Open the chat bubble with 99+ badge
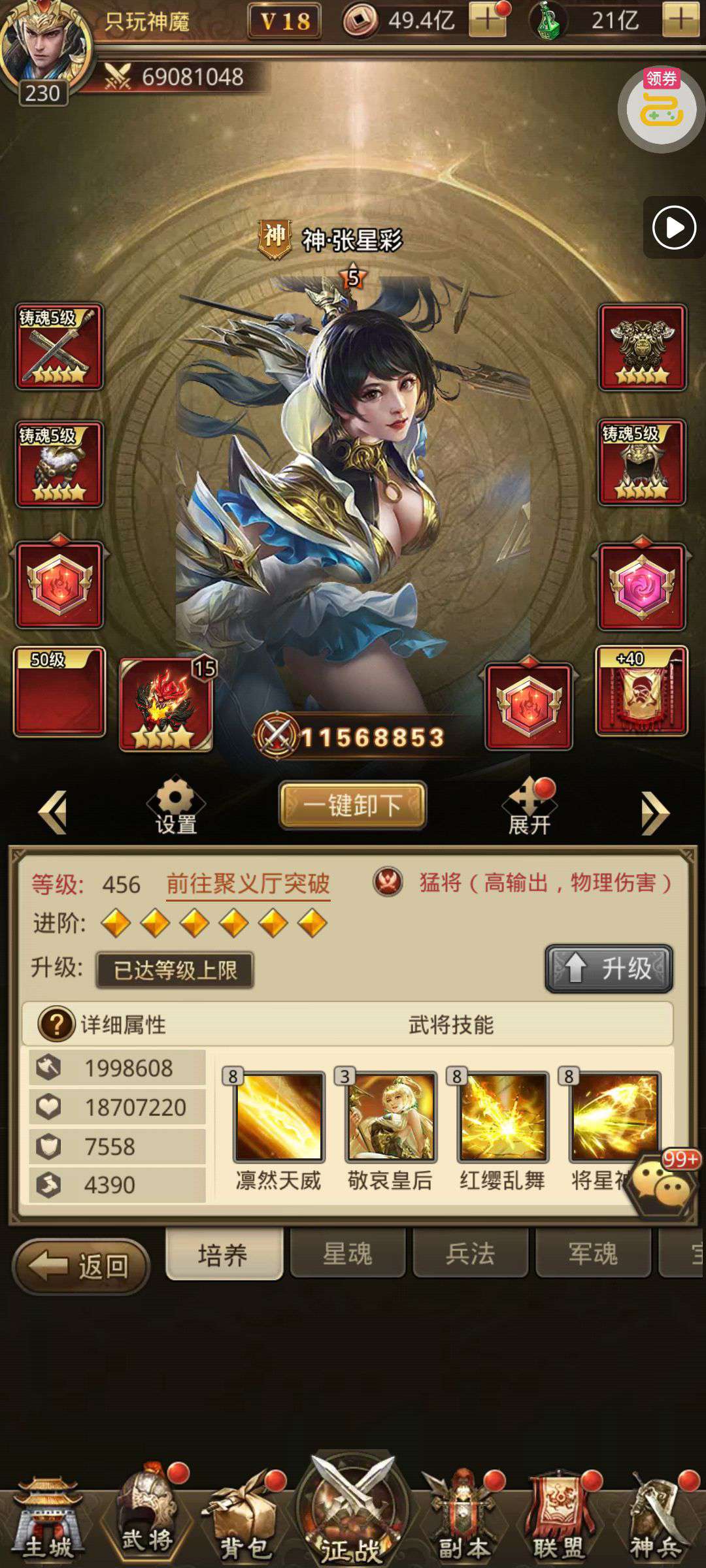 pyautogui.click(x=662, y=1184)
